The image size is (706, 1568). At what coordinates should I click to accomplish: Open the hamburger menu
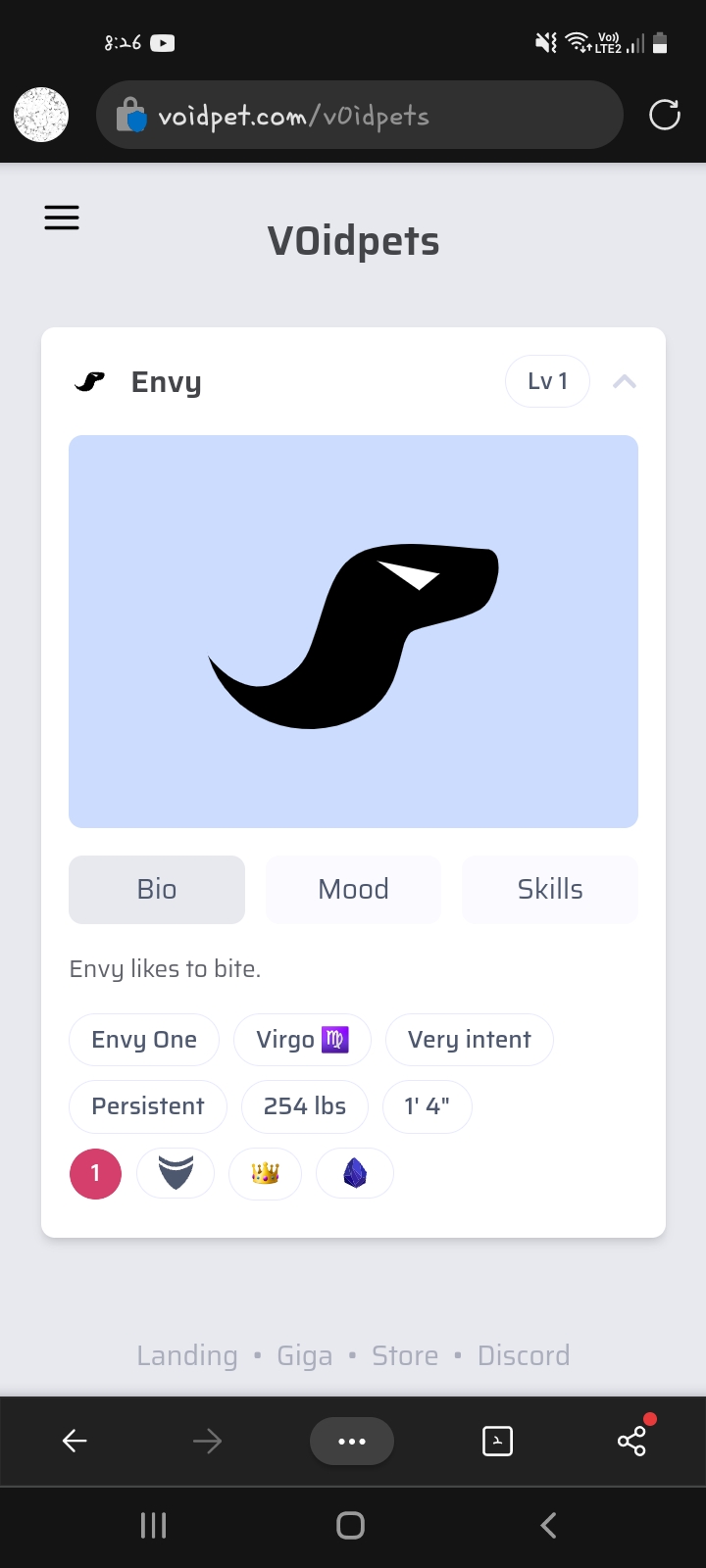(x=62, y=218)
